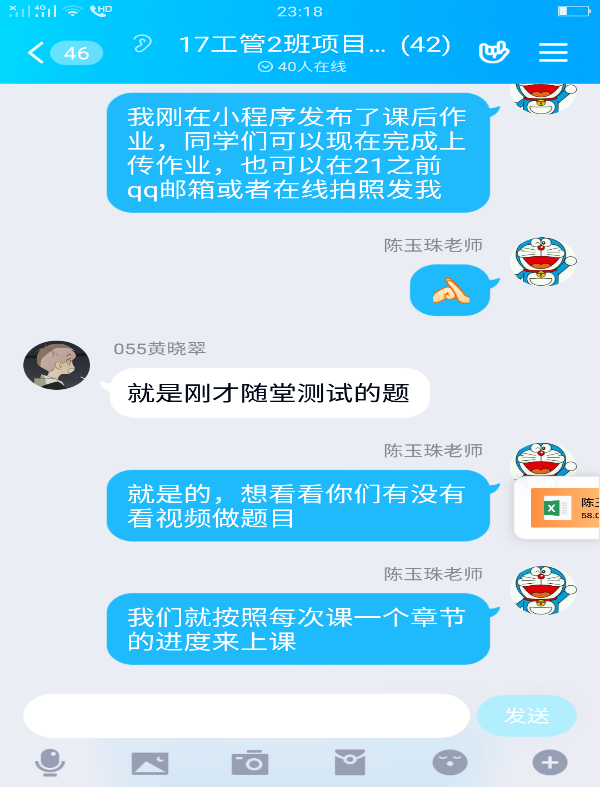Open the group chat settings menu
600x787 pixels.
point(553,52)
